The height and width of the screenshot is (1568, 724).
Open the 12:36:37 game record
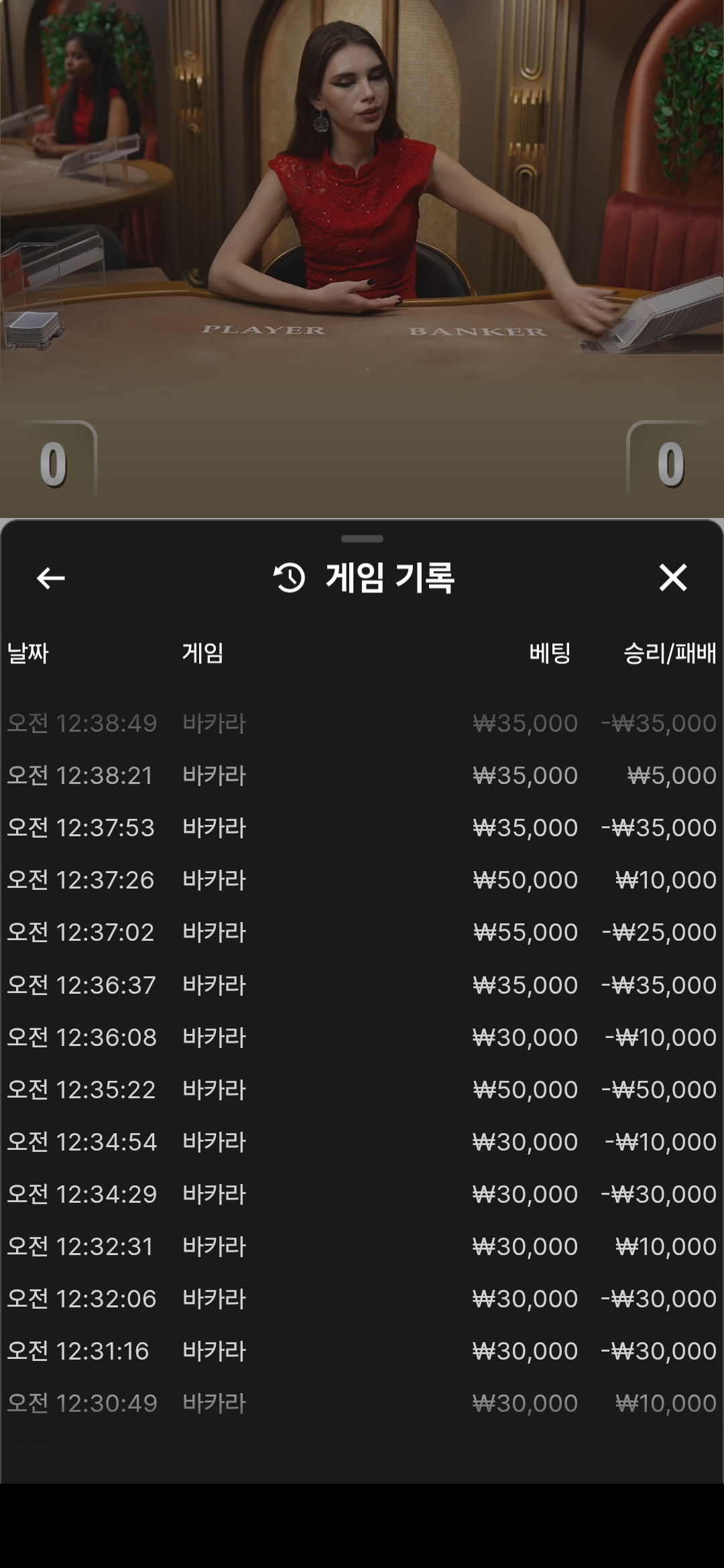362,985
